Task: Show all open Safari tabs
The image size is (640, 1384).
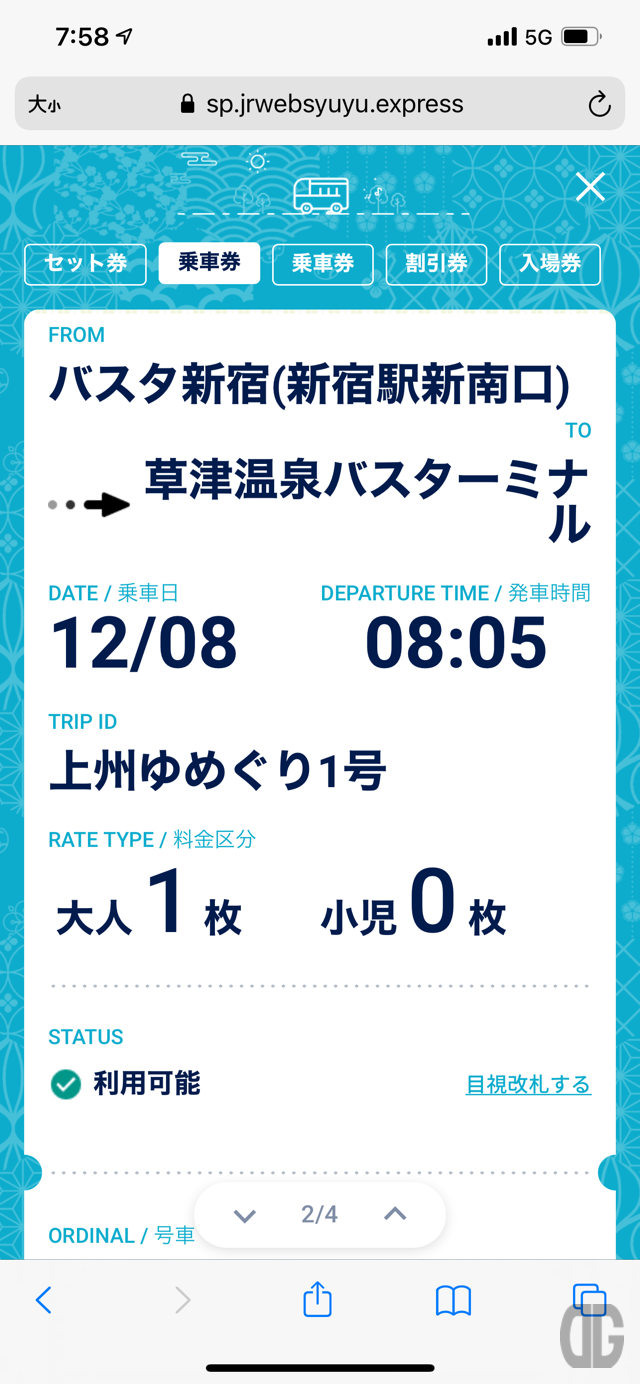Action: pyautogui.click(x=589, y=1300)
